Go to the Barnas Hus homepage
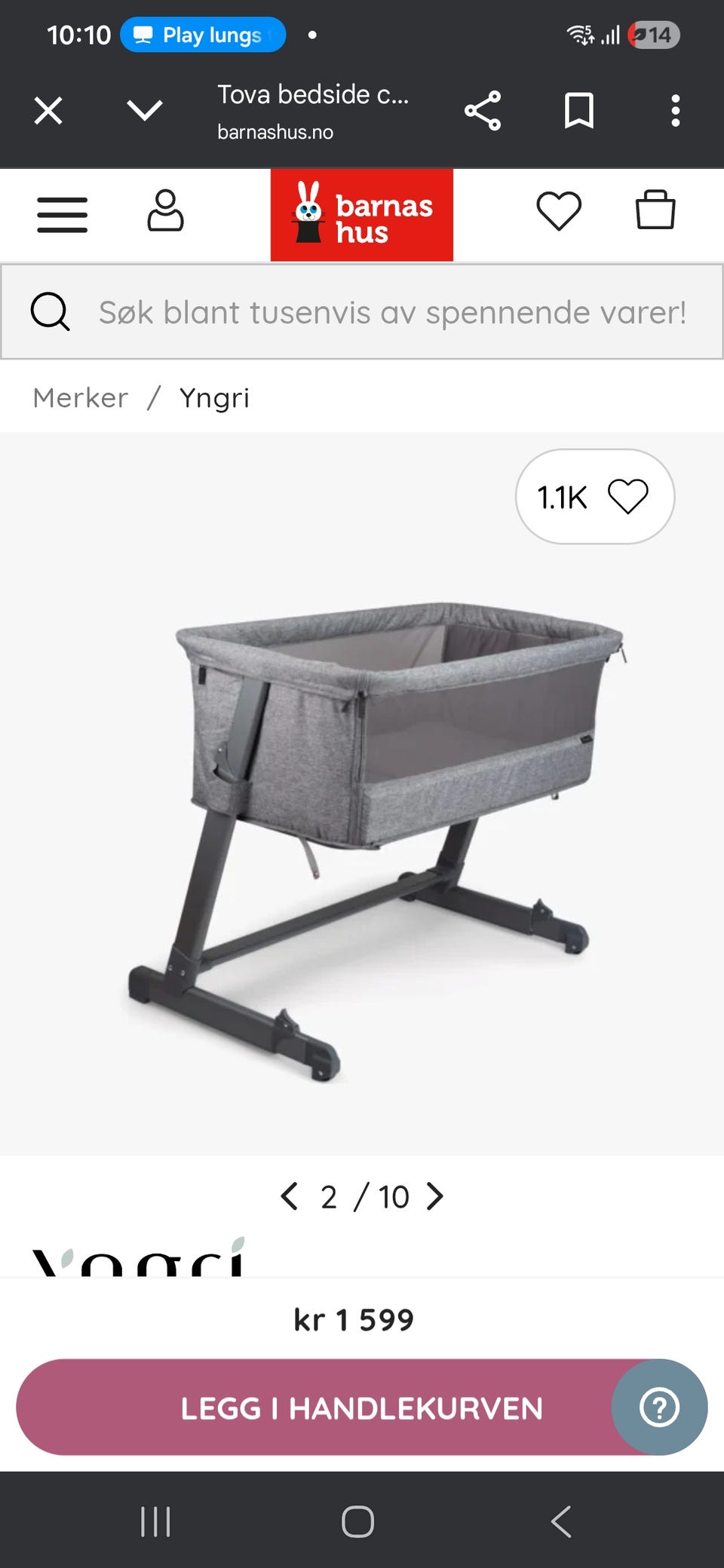The height and width of the screenshot is (1568, 724). click(362, 215)
